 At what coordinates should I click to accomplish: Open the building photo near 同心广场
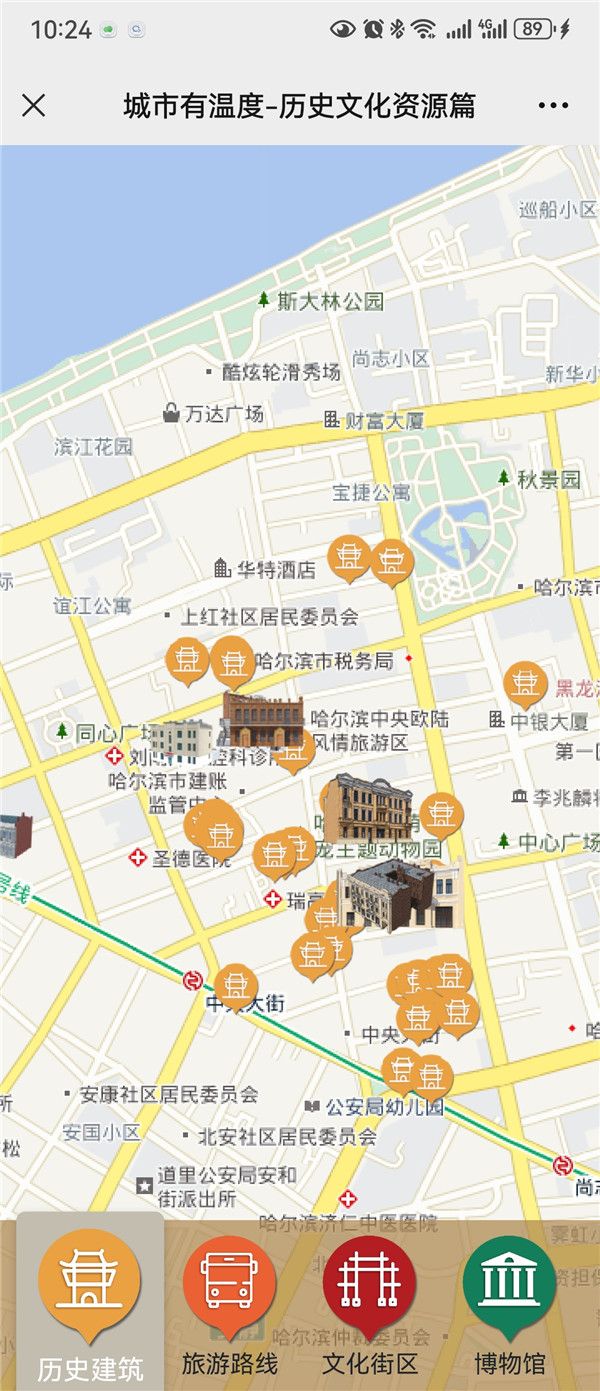[x=183, y=739]
